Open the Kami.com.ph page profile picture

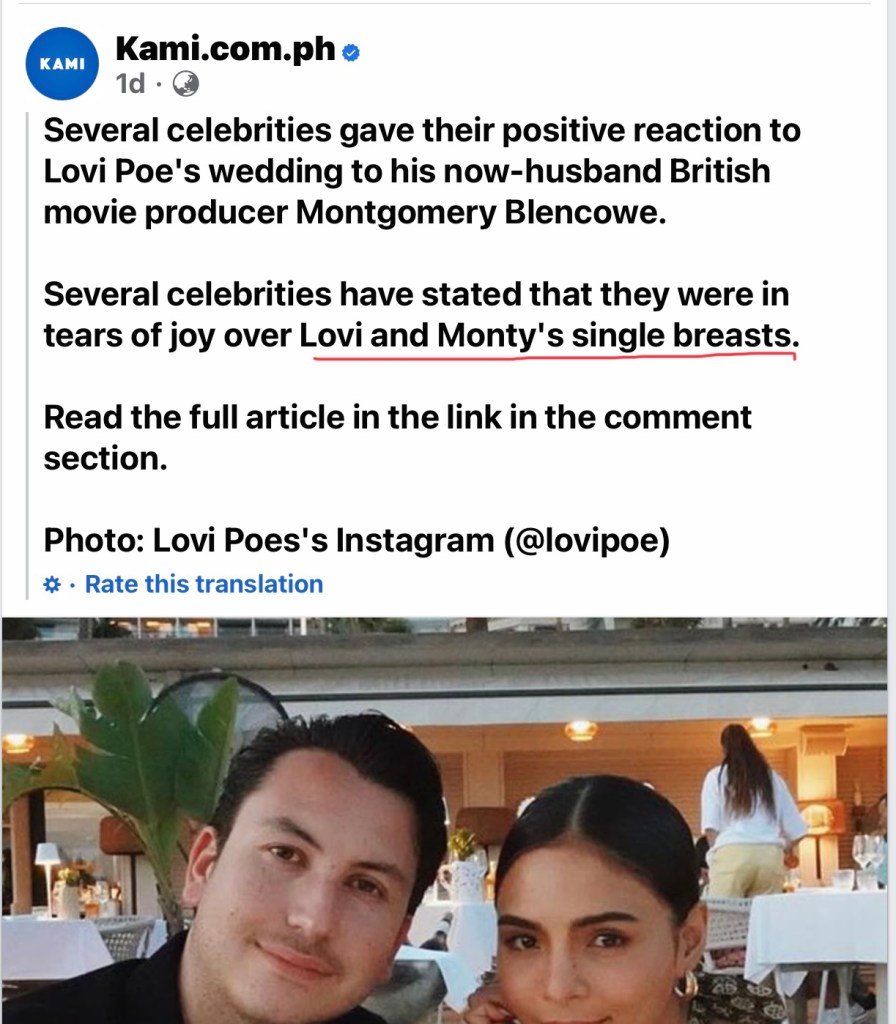click(62, 63)
